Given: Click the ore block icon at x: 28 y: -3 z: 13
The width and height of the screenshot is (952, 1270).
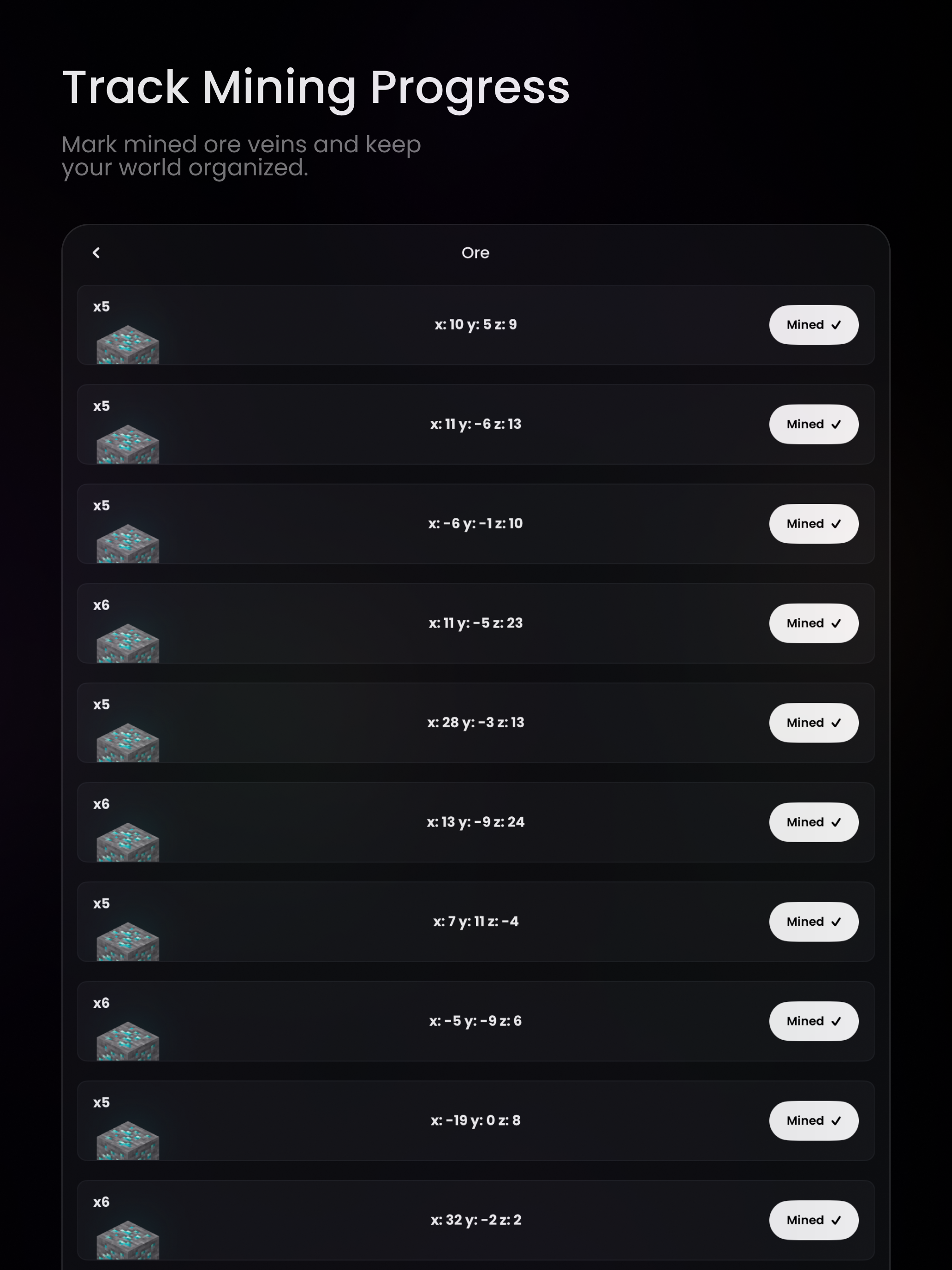Looking at the screenshot, I should coord(127,741).
